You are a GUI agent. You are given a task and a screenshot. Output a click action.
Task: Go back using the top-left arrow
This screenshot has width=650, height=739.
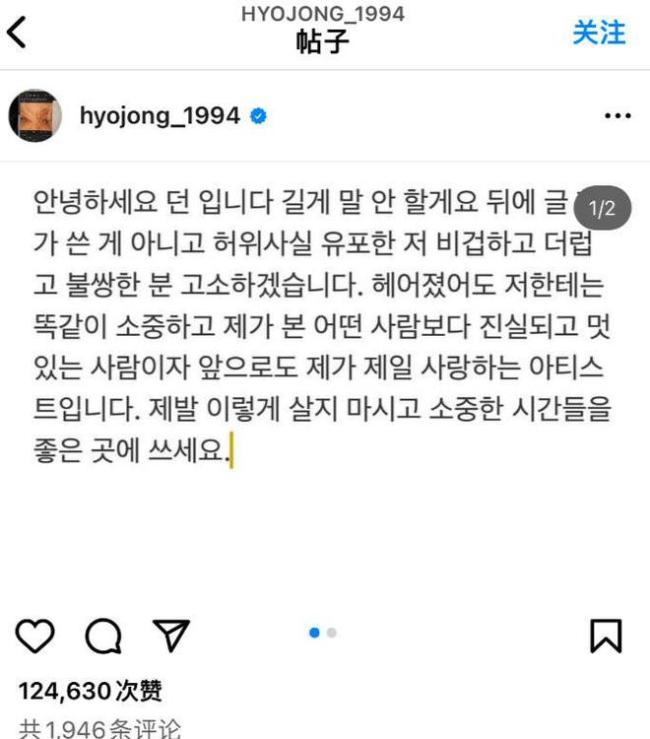point(17,34)
